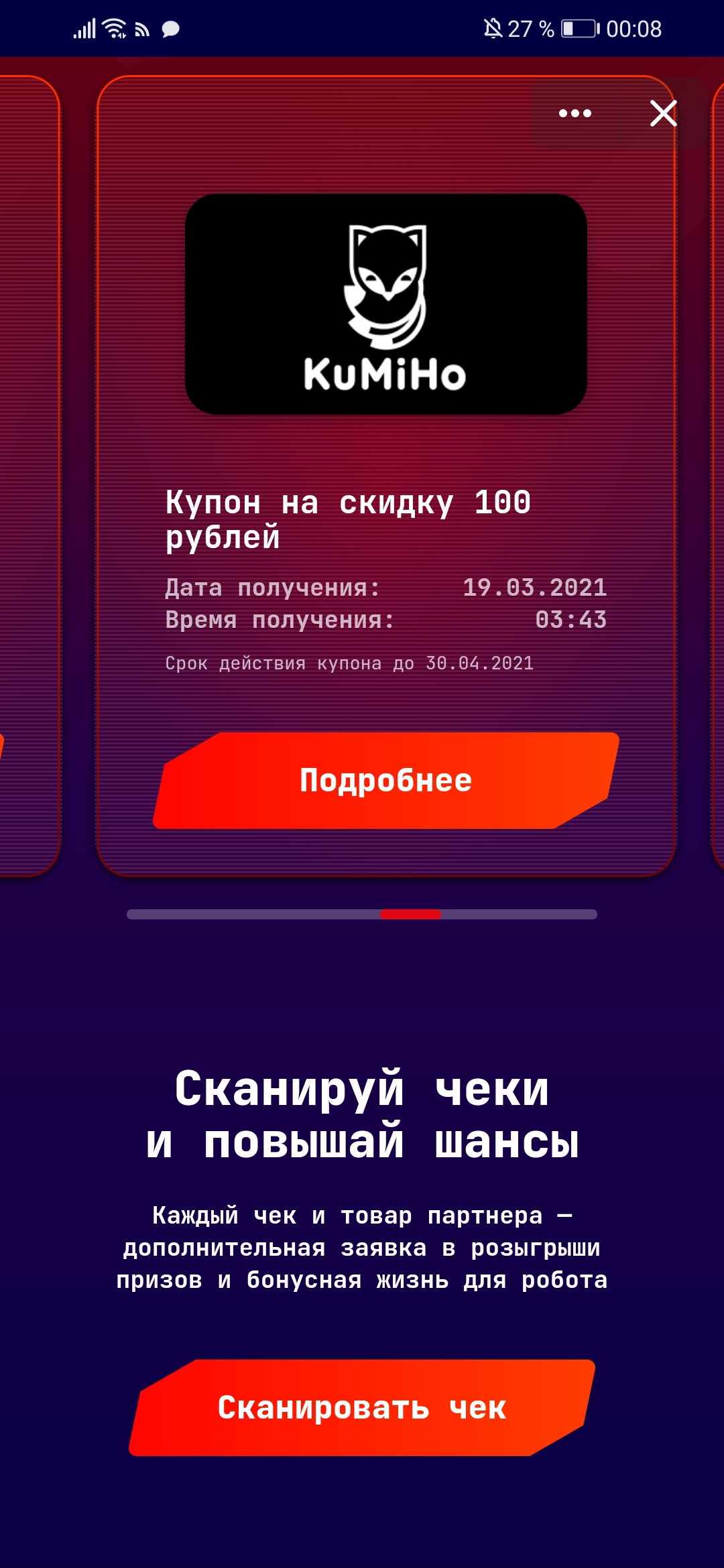Open the KuMiHo 100 rubles coupon card
Viewport: 724px width, 1568px height.
click(x=386, y=476)
